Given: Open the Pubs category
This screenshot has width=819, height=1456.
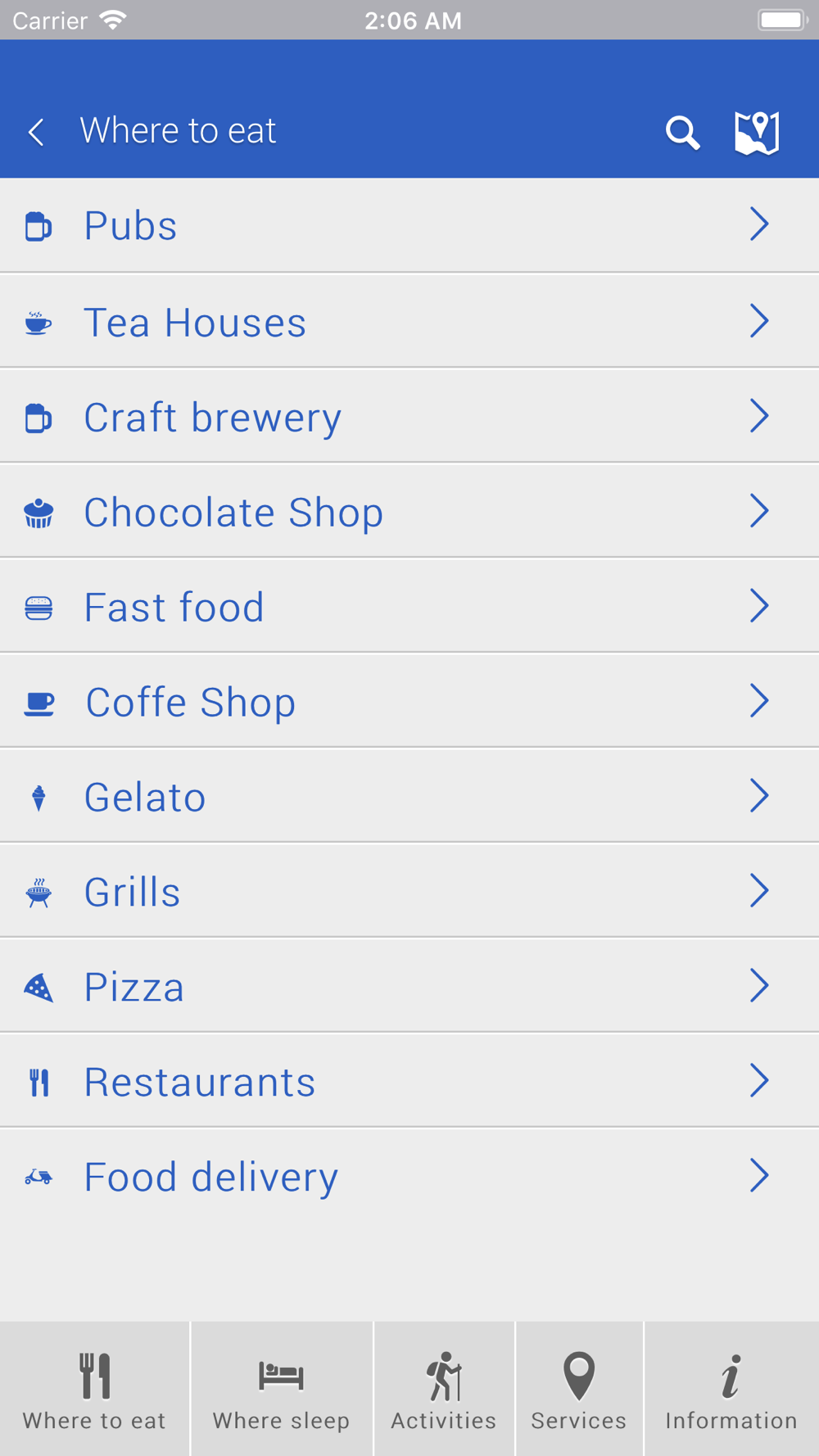Looking at the screenshot, I should 409,225.
